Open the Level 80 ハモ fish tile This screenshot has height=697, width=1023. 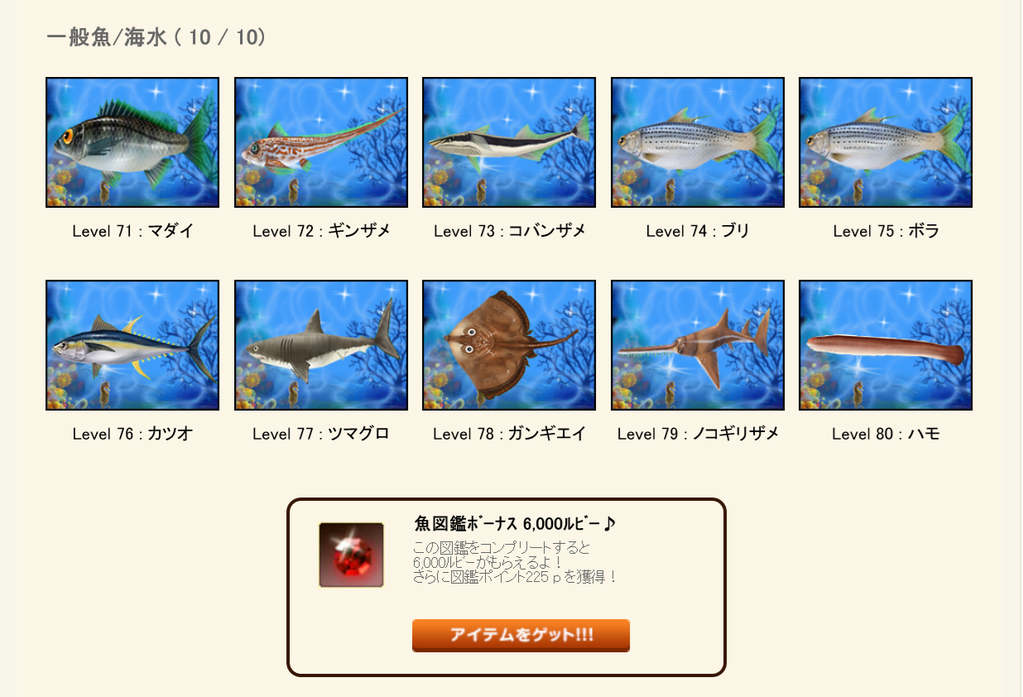(885, 345)
